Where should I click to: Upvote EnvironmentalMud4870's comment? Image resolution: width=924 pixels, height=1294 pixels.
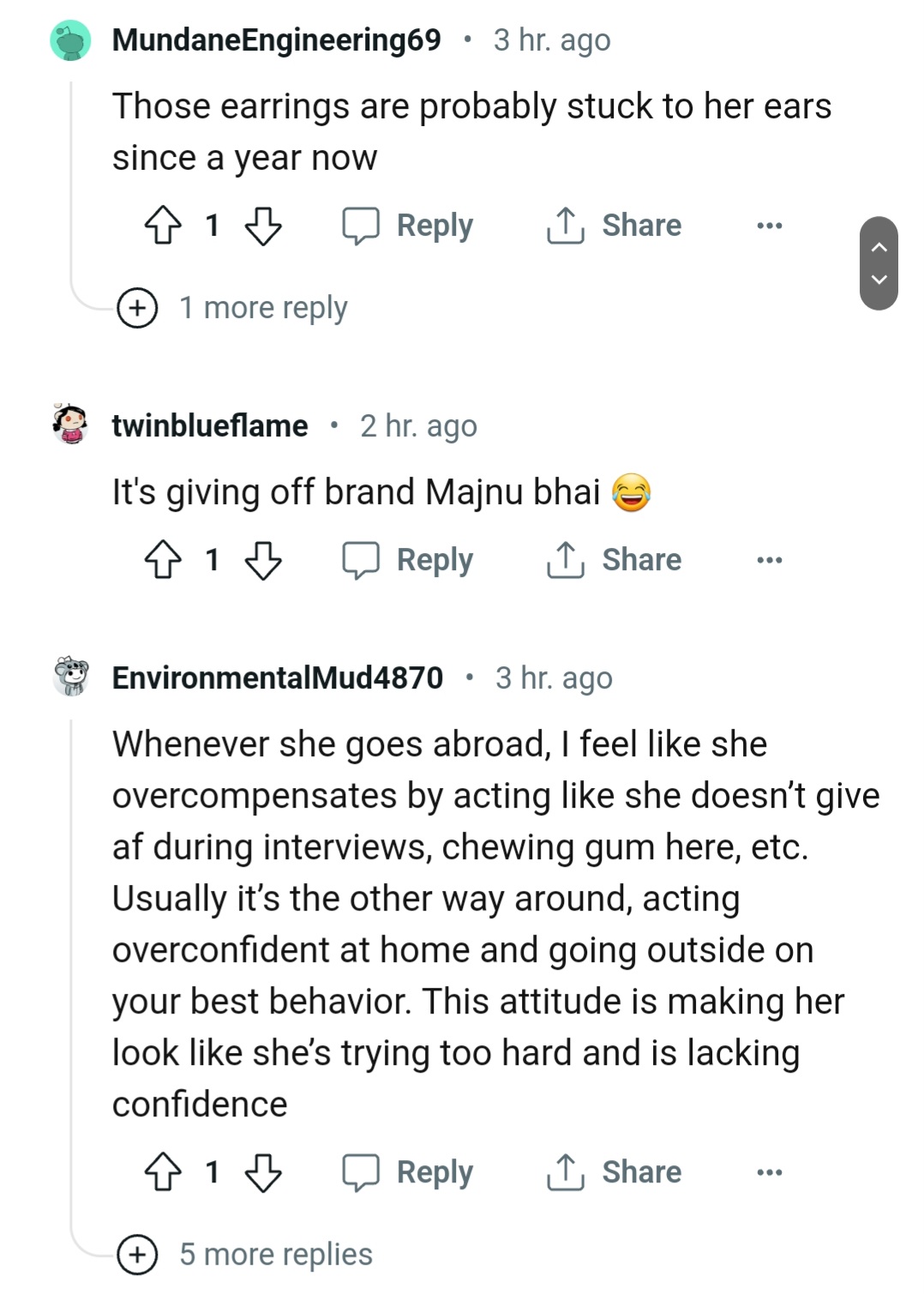coord(163,1172)
